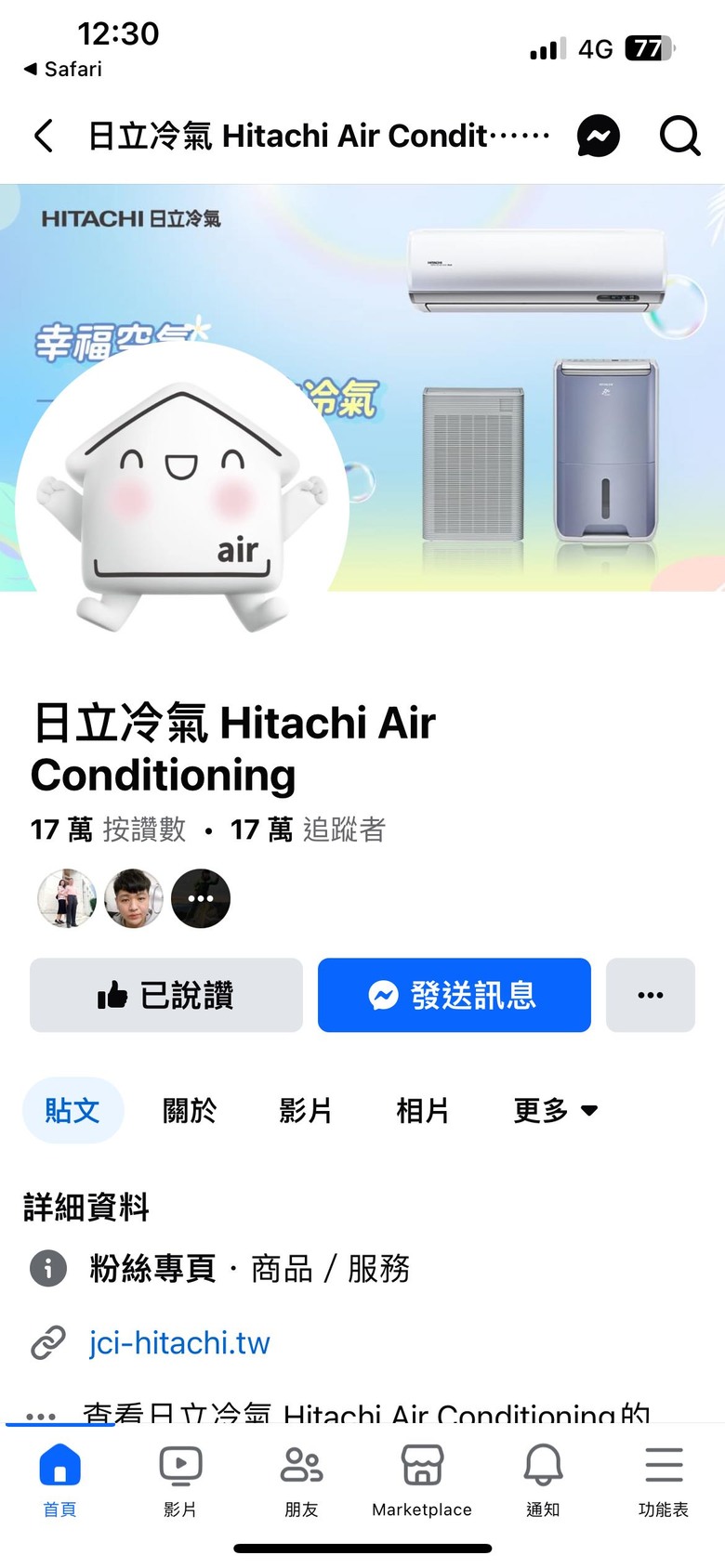Open the 朋友 bottom tab
Screen dimensions: 725x1568
[301, 1481]
